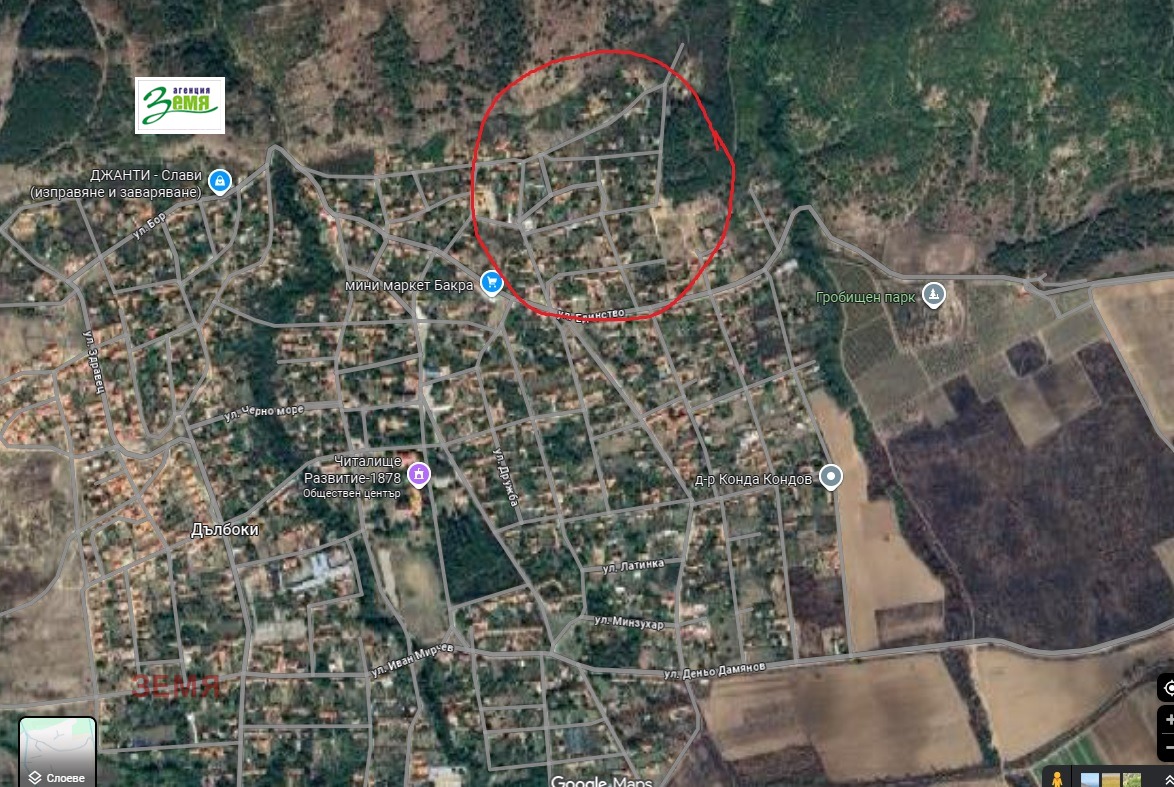The image size is (1174, 787).
Task: Activate the Street View pegman
Action: (x=1055, y=778)
